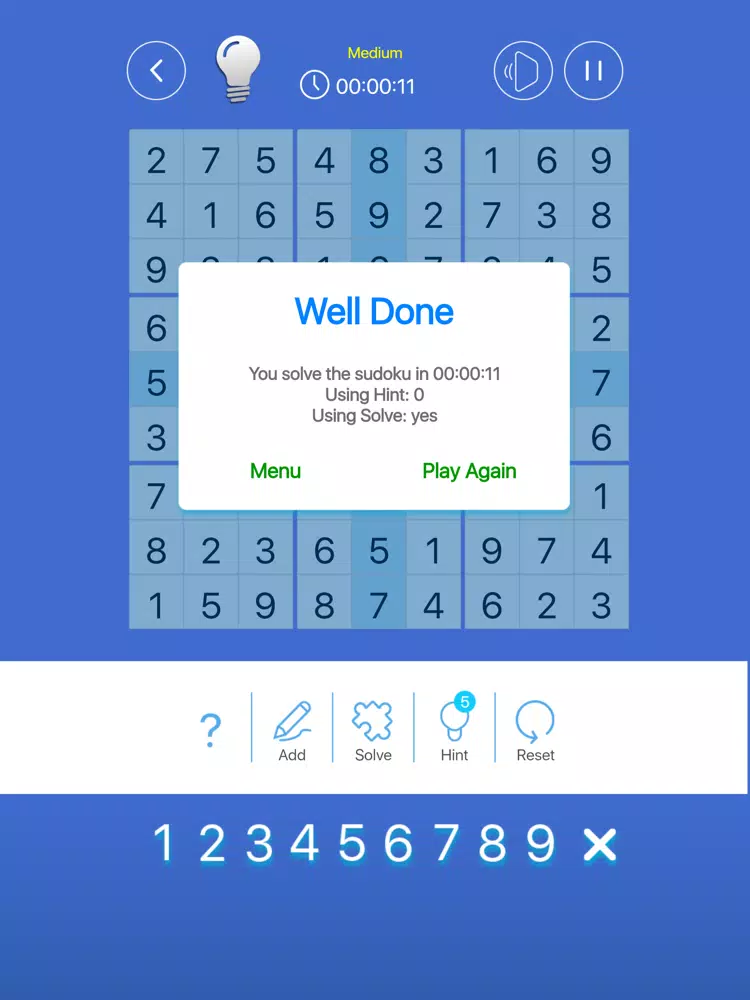Image resolution: width=750 pixels, height=1000 pixels.
Task: Go back using the arrow icon
Action: coord(156,71)
